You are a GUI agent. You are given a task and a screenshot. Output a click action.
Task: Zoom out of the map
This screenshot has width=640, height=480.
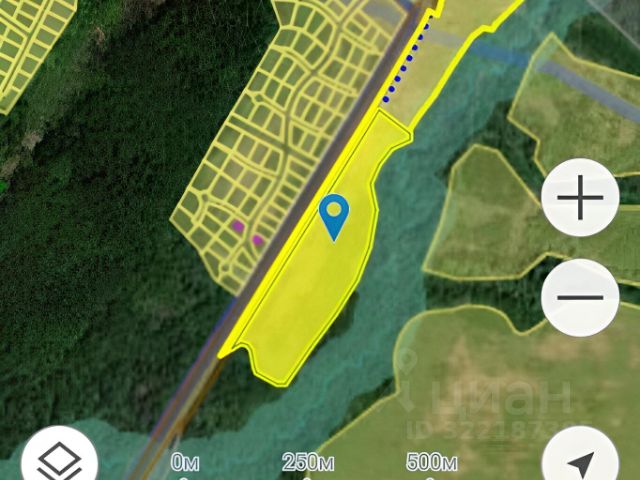580,297
